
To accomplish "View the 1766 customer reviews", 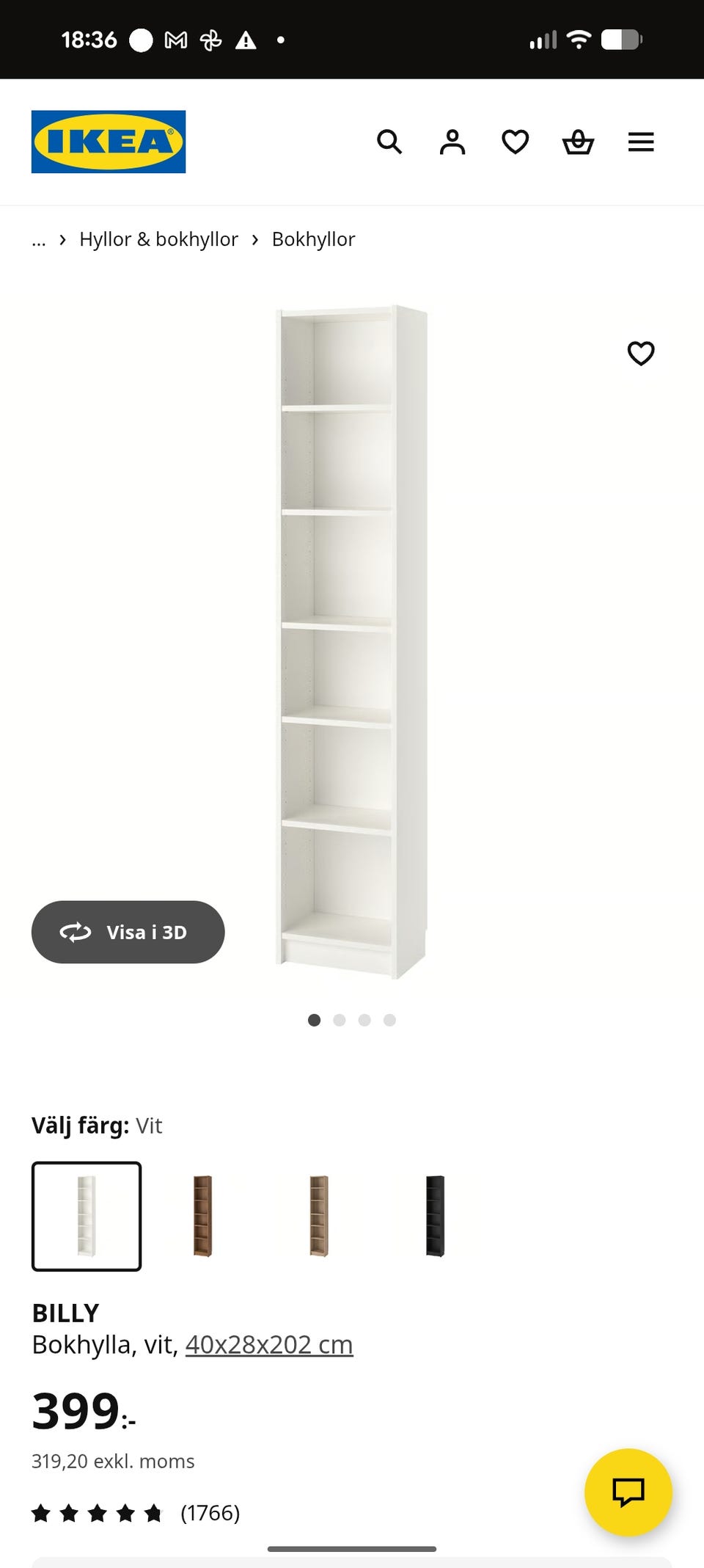I will (x=210, y=1512).
